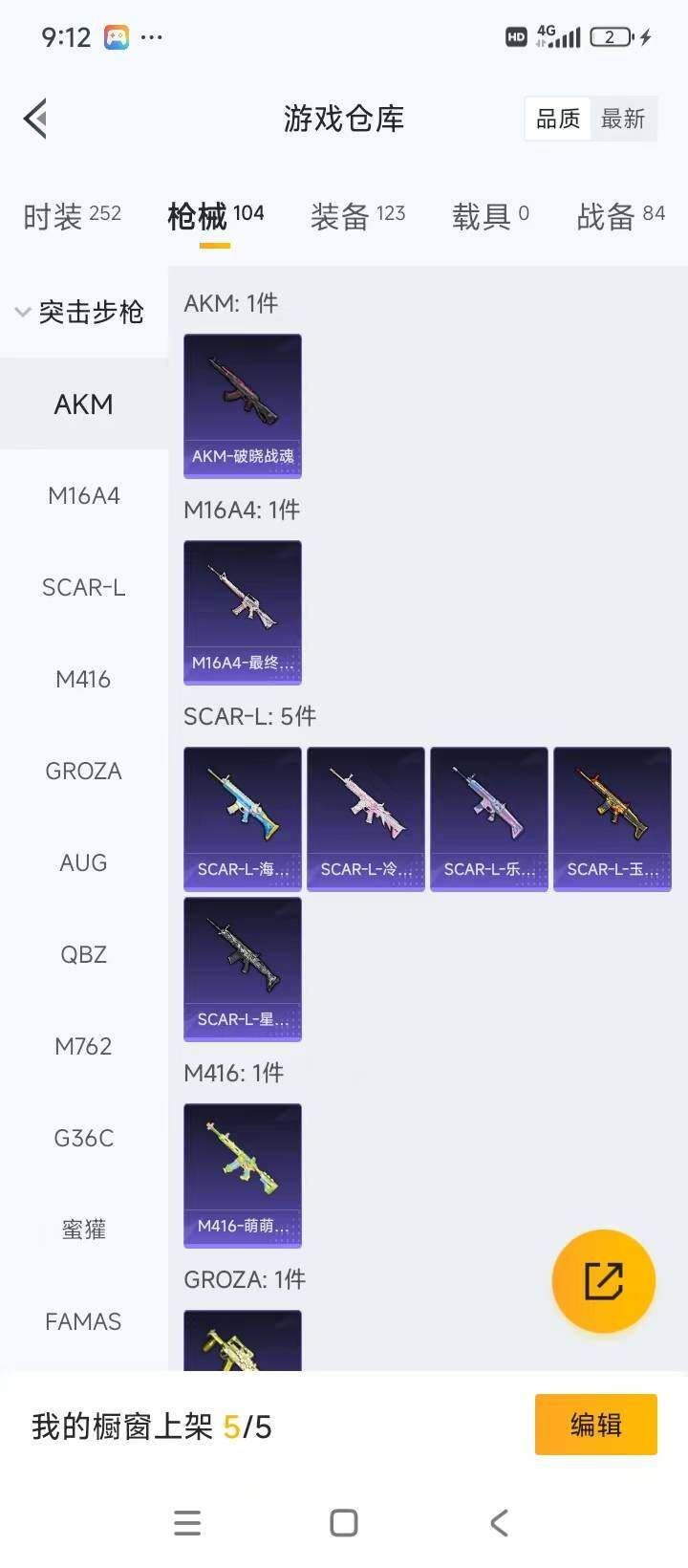Screen dimensions: 688x1568
Task: Go back from the 游戏仓库 page
Action: (36, 120)
